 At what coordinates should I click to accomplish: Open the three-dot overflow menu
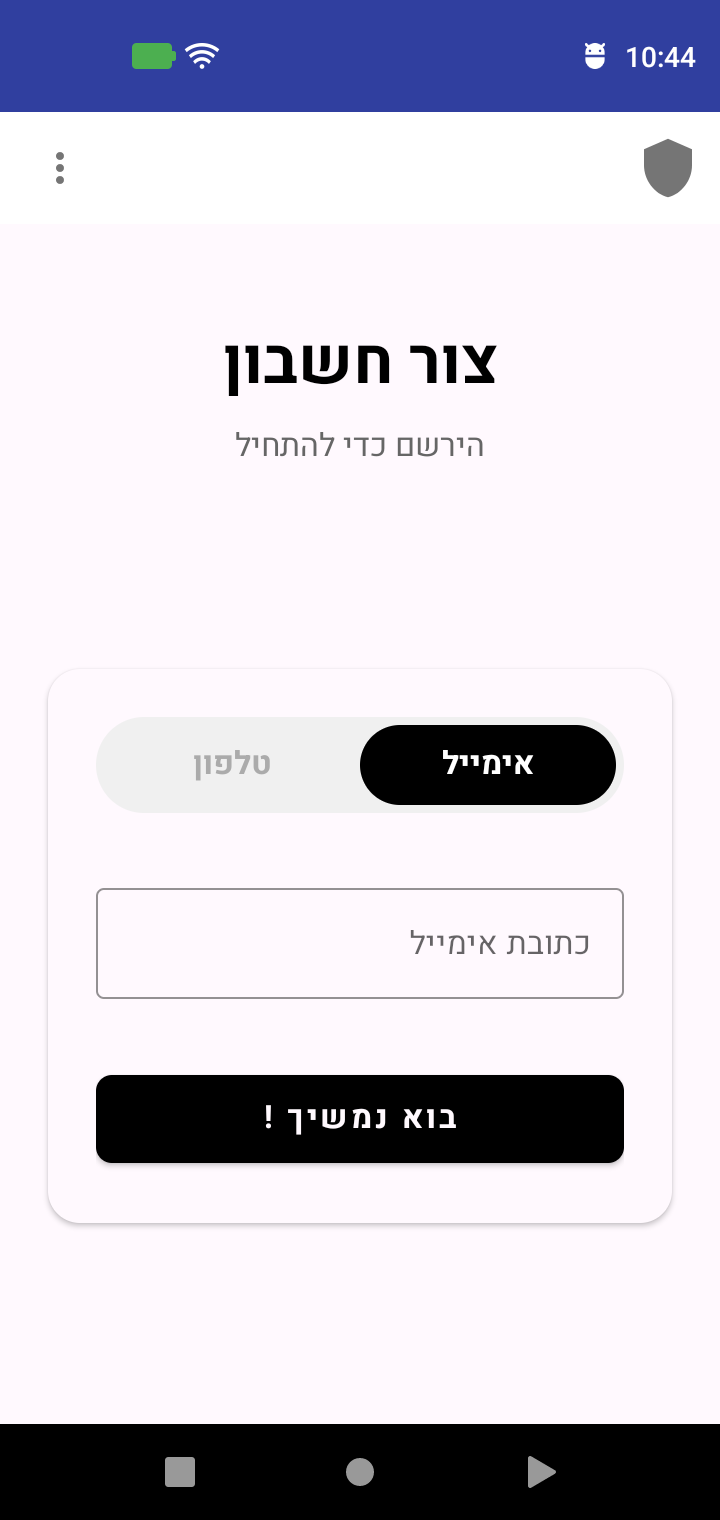[60, 168]
